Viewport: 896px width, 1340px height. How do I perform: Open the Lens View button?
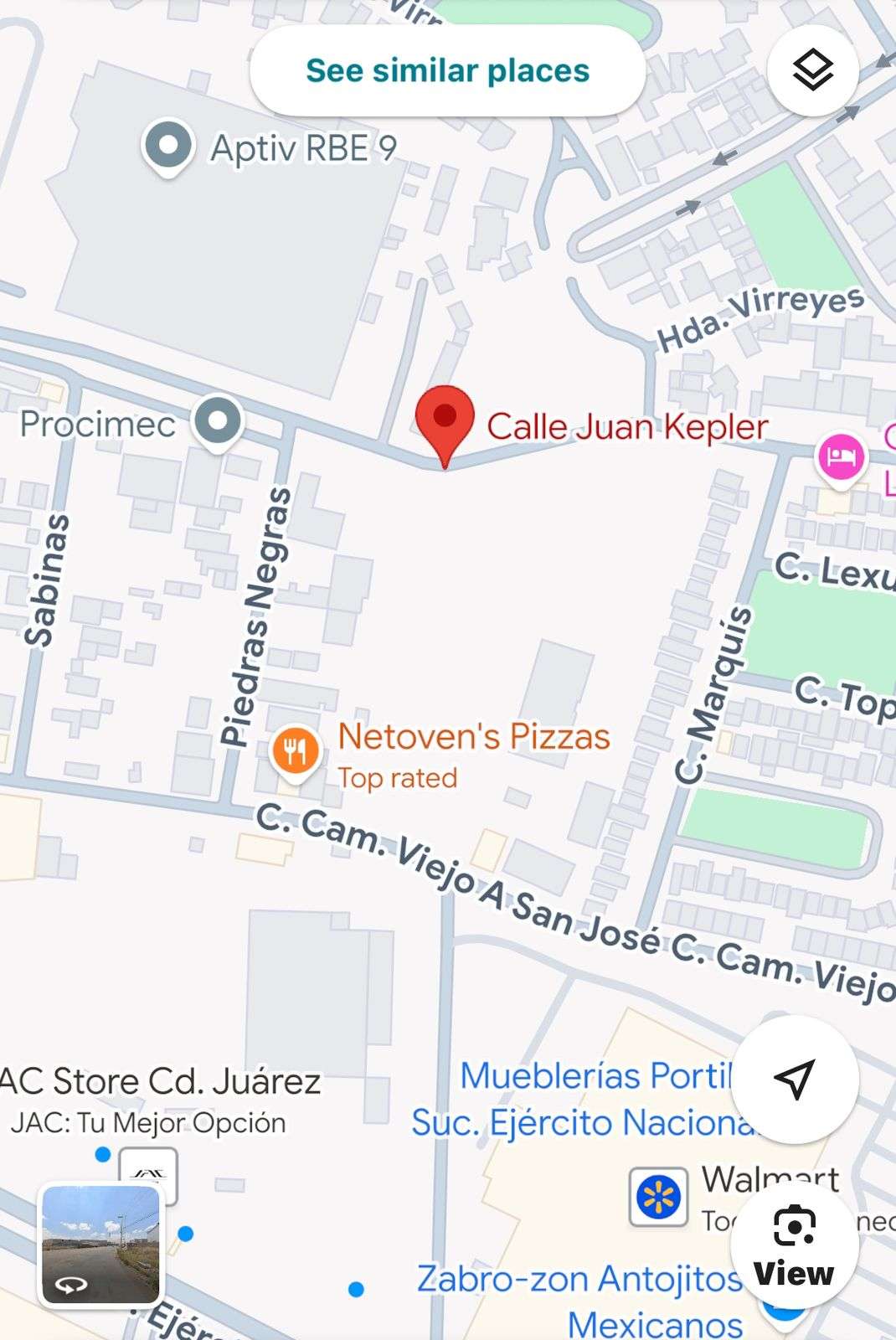pyautogui.click(x=794, y=1246)
